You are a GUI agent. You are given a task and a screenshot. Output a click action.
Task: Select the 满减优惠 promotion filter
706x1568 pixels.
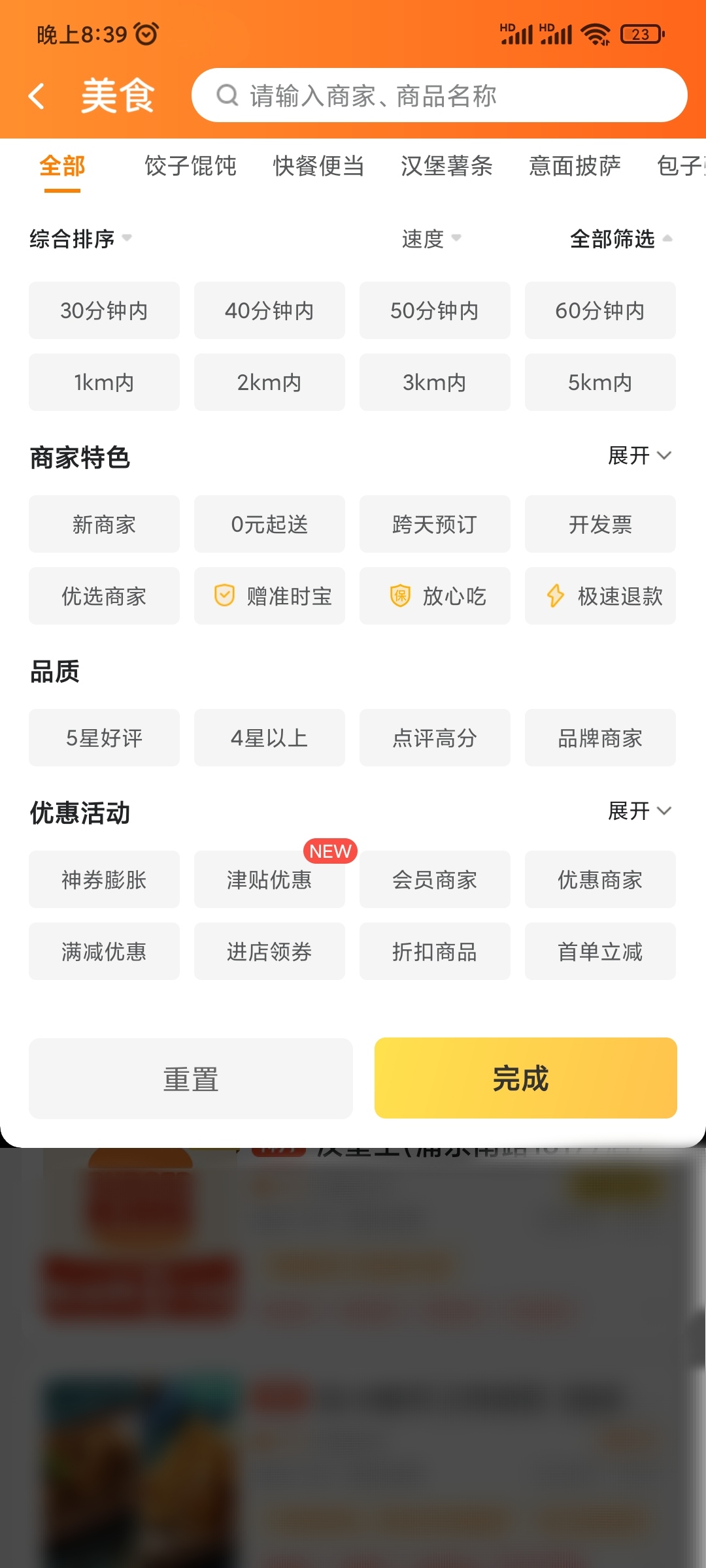click(104, 951)
